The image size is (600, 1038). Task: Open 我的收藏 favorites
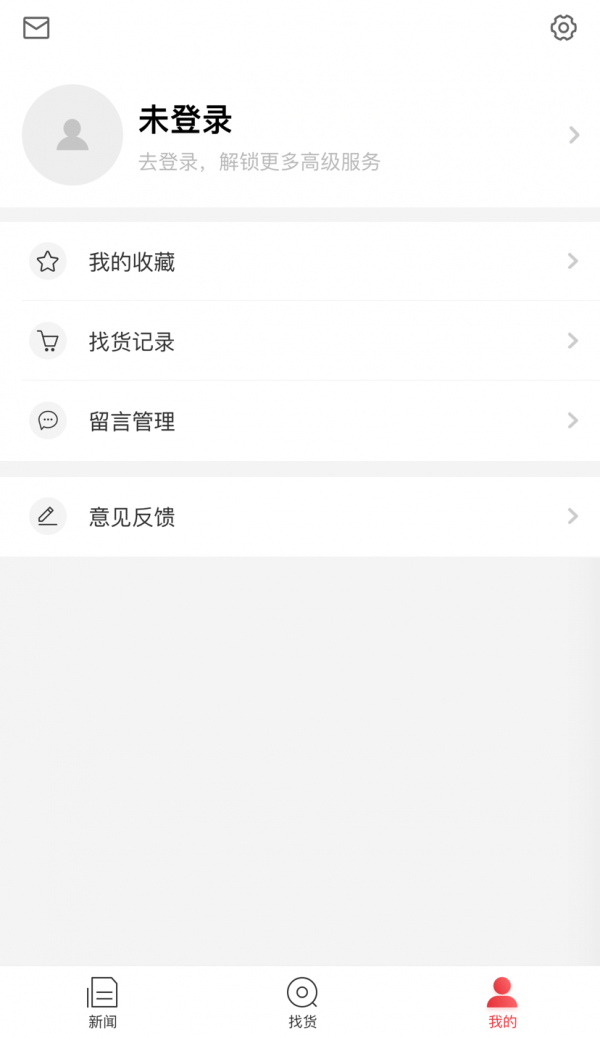click(x=300, y=262)
